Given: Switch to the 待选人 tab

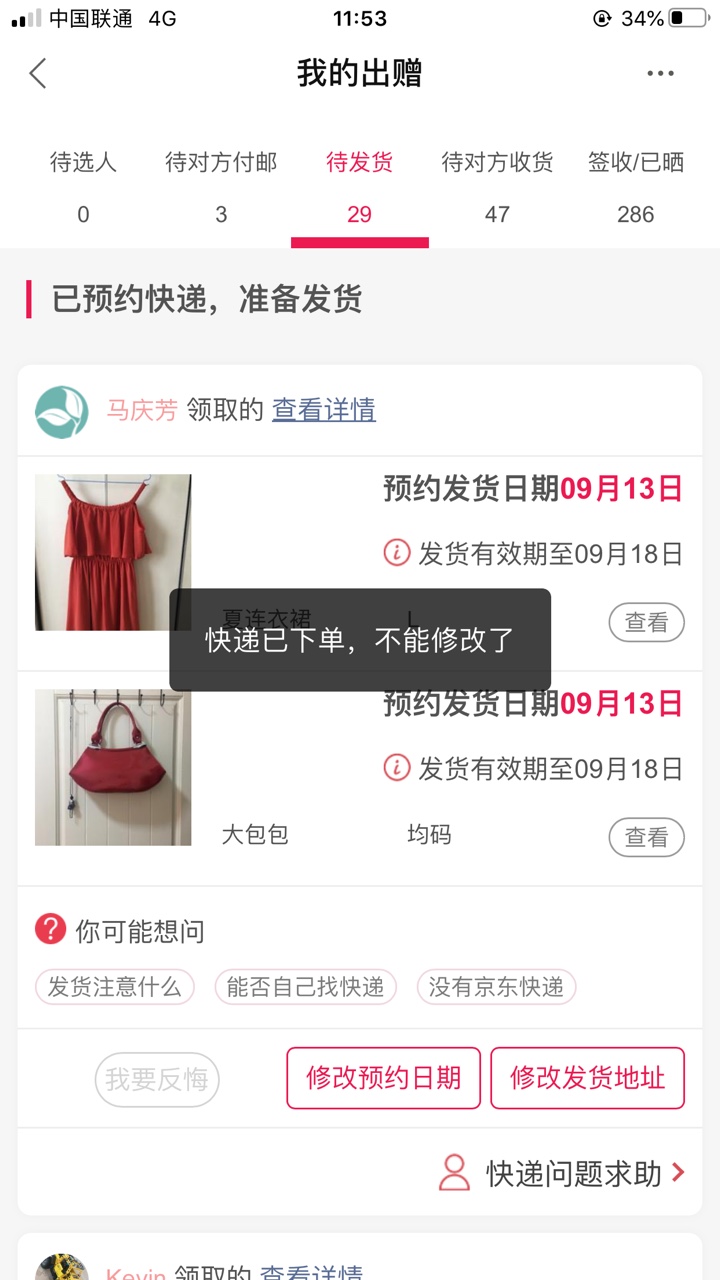Looking at the screenshot, I should point(83,186).
